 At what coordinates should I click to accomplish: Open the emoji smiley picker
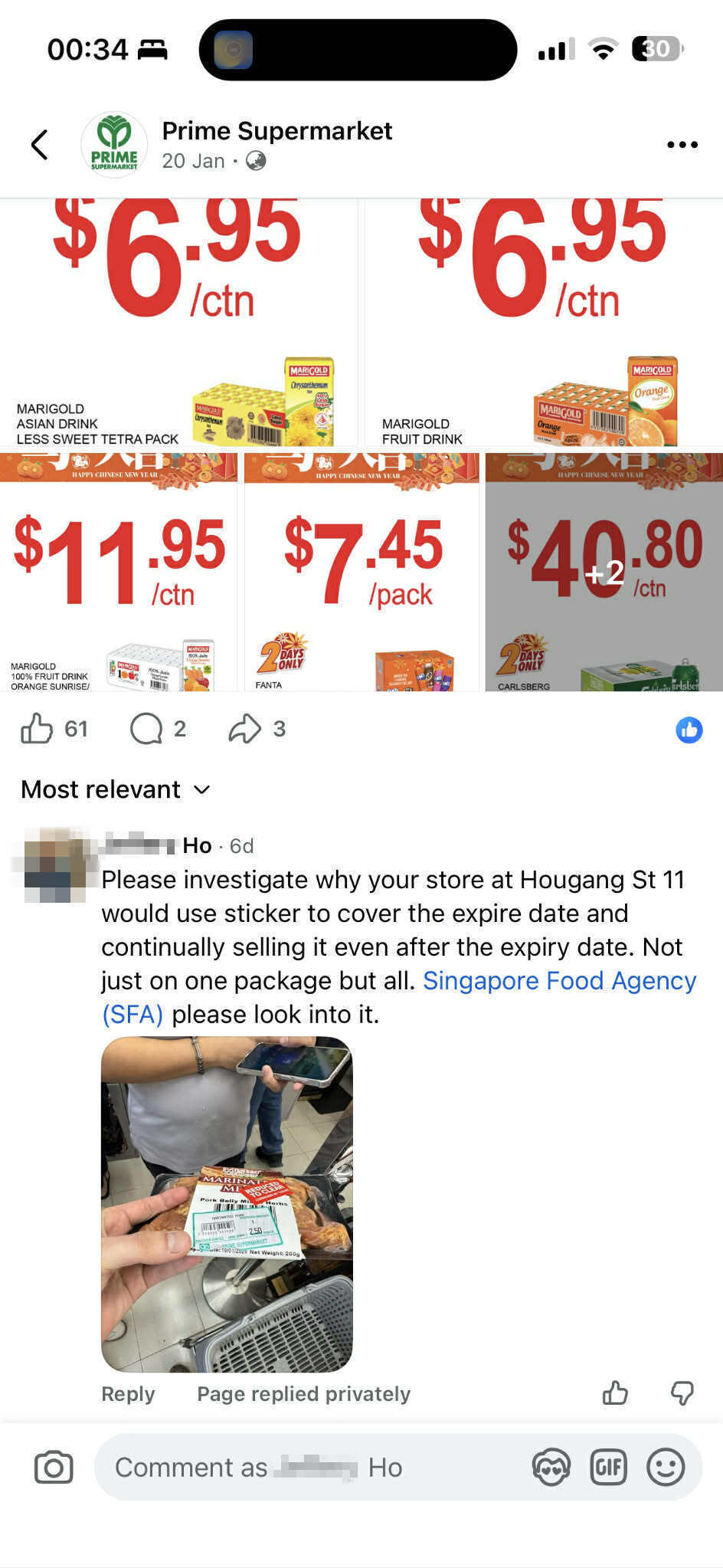tap(665, 1468)
